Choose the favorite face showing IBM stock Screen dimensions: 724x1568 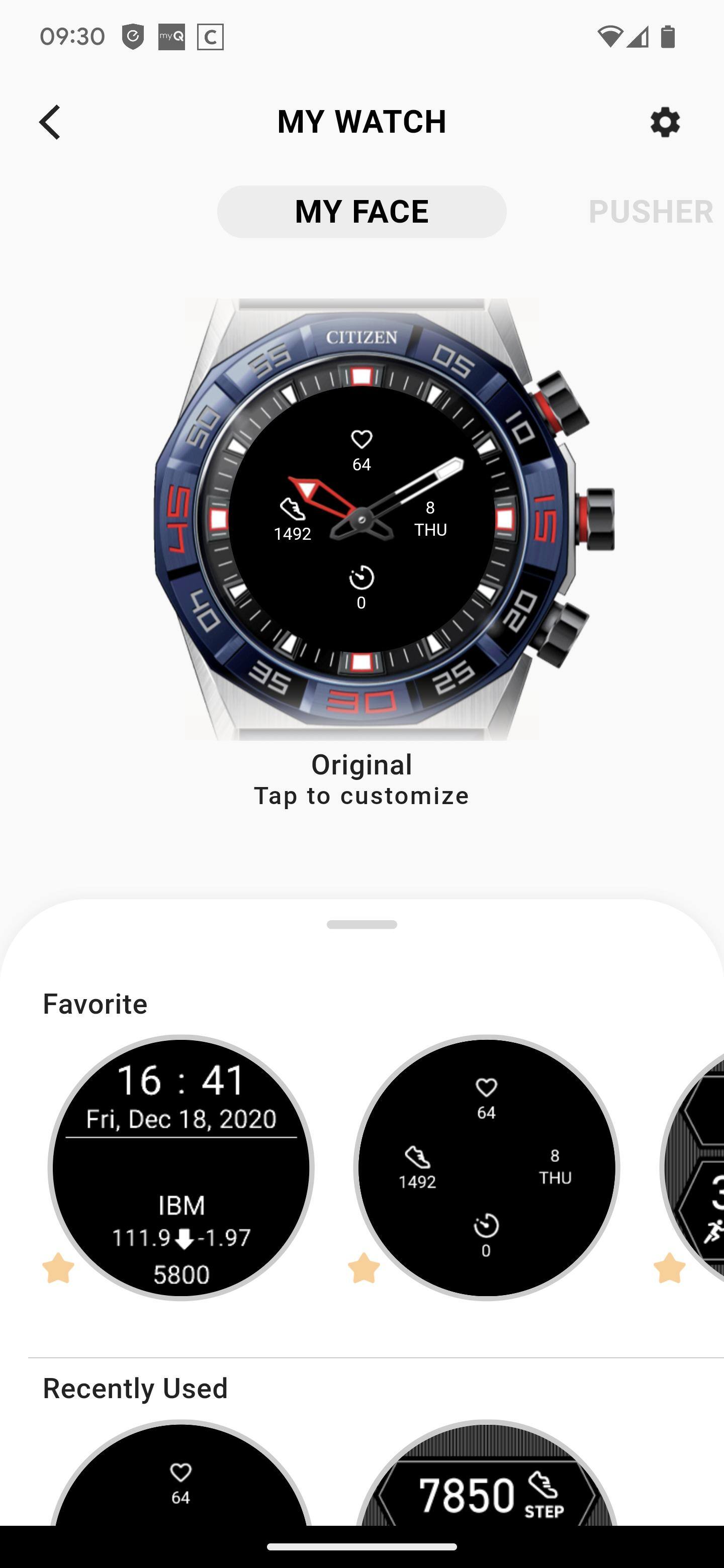click(181, 1167)
